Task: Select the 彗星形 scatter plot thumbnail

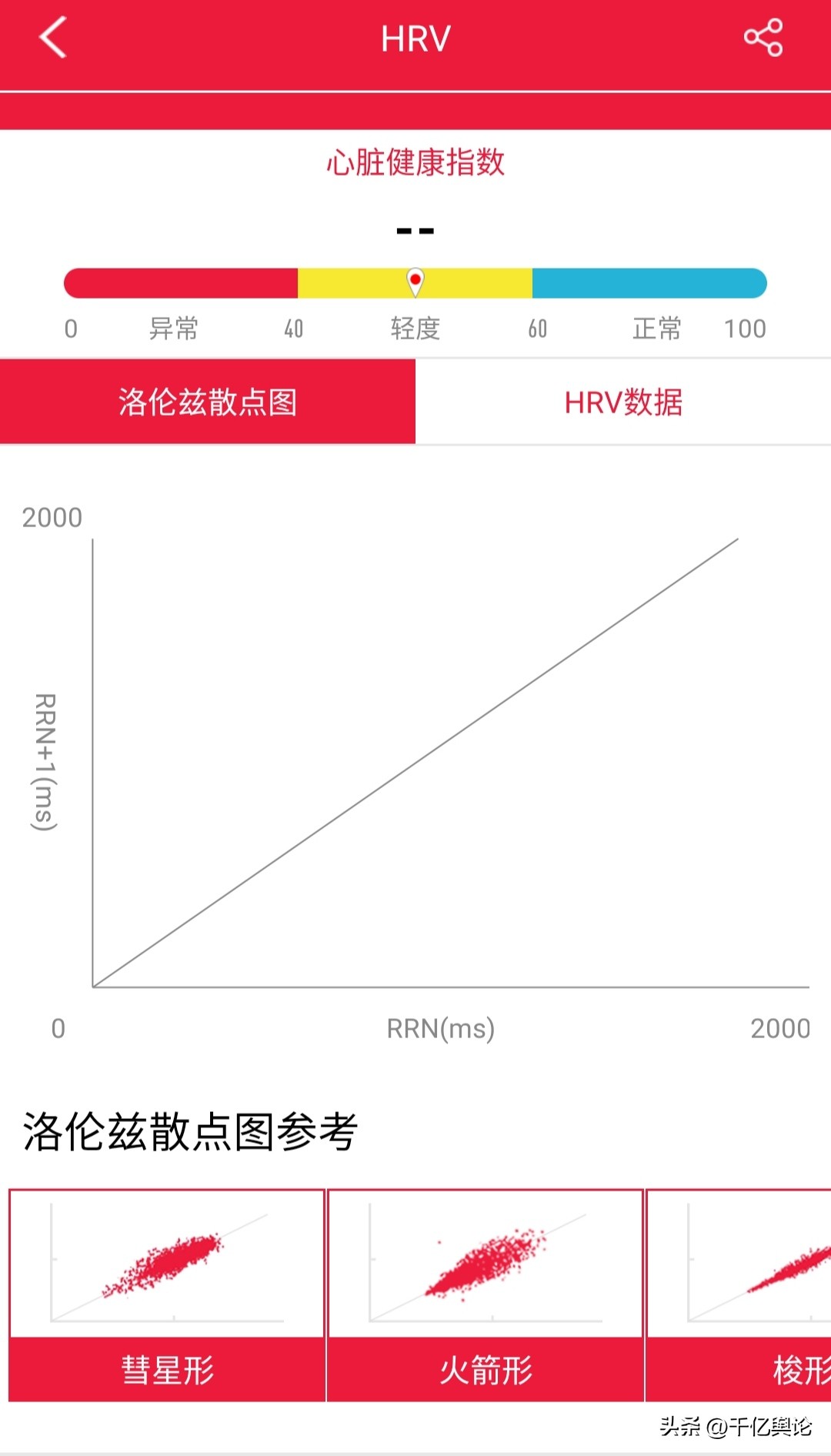Action: tap(166, 1262)
